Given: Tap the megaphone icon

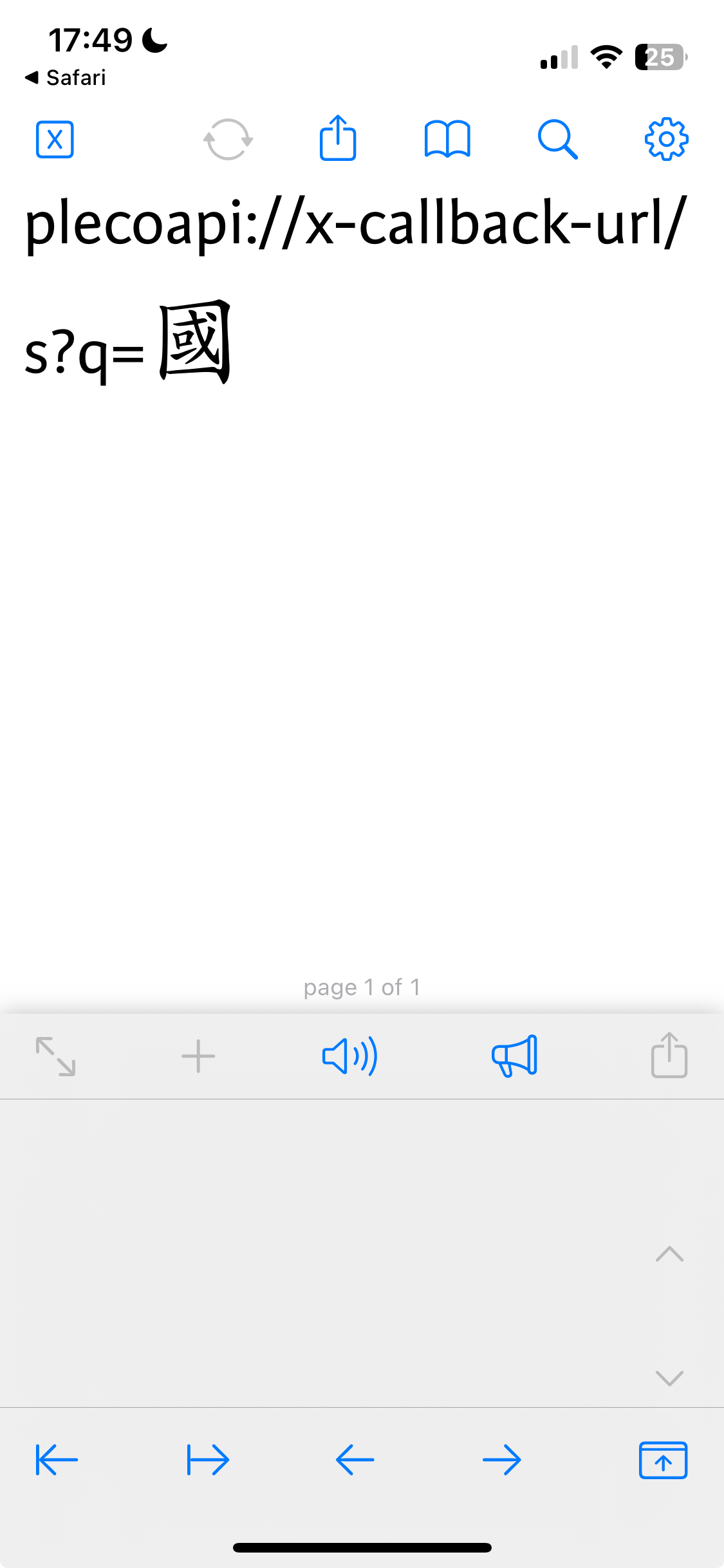Looking at the screenshot, I should click(514, 1056).
